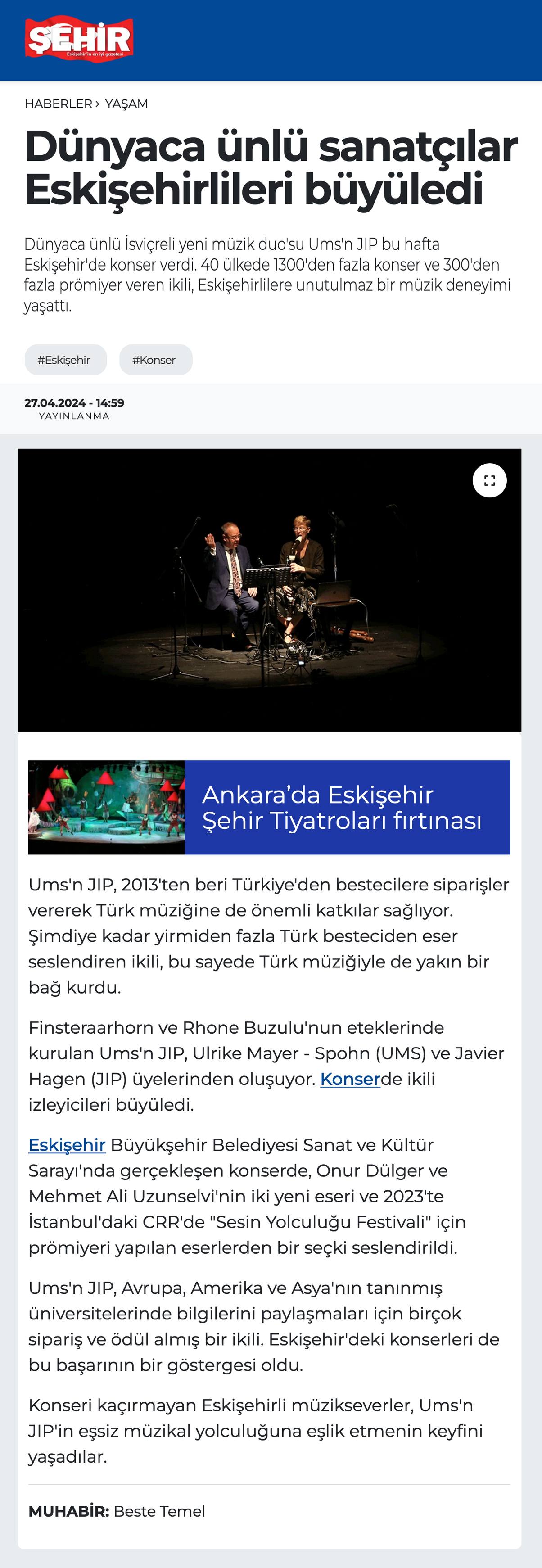Expand the concert photo to fullscreen
Screen dimensions: 542x1568
[x=489, y=480]
